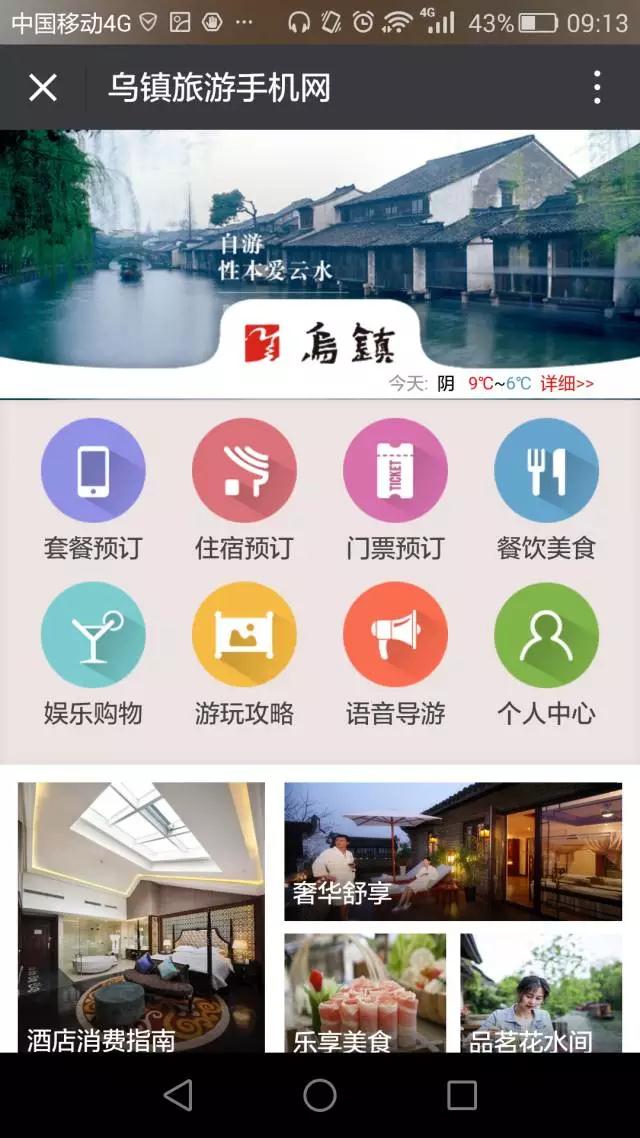This screenshot has height=1138, width=640.
Task: Open weather details via 详细>> link
Action: click(567, 383)
